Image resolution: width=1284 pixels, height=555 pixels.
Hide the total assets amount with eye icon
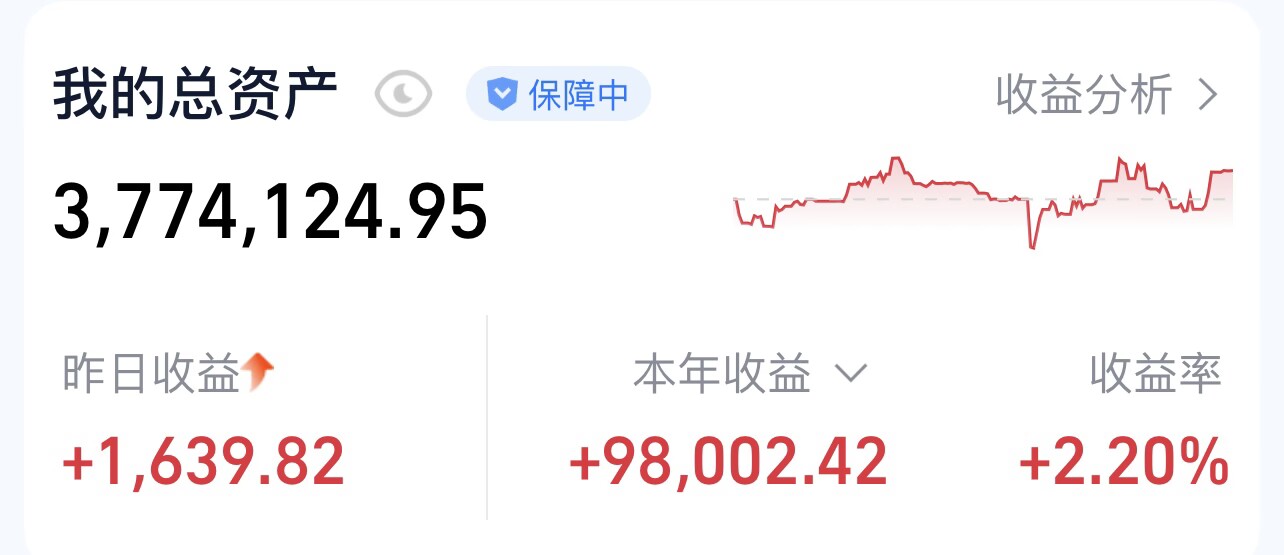(403, 95)
